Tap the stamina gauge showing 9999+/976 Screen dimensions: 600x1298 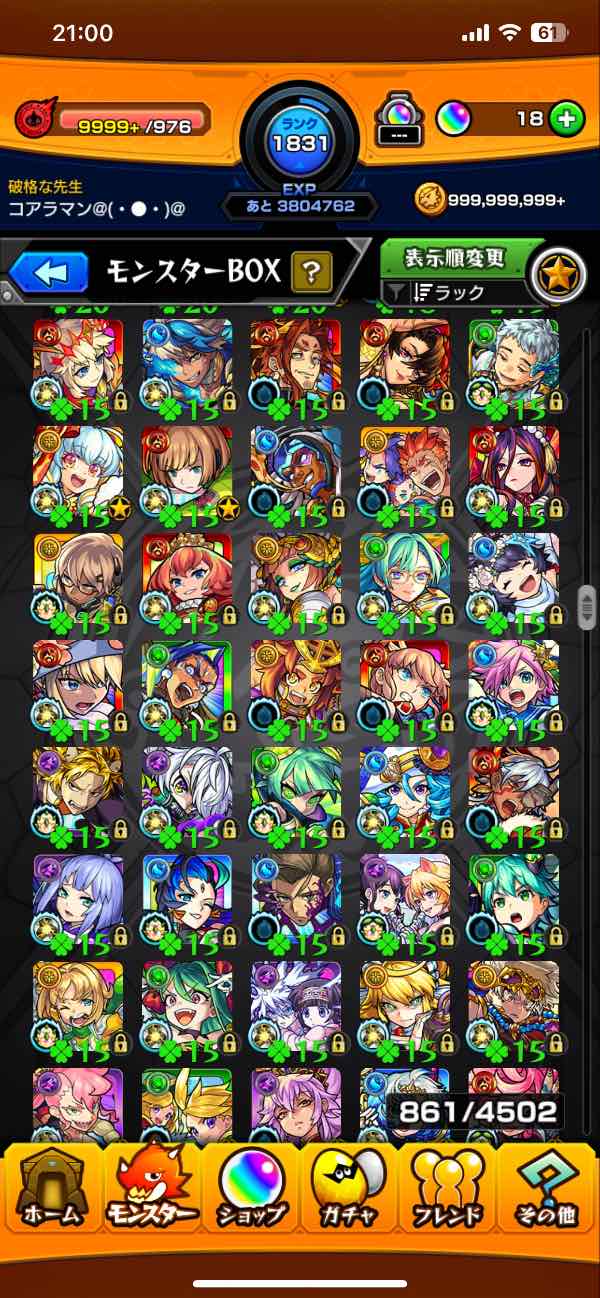[130, 120]
